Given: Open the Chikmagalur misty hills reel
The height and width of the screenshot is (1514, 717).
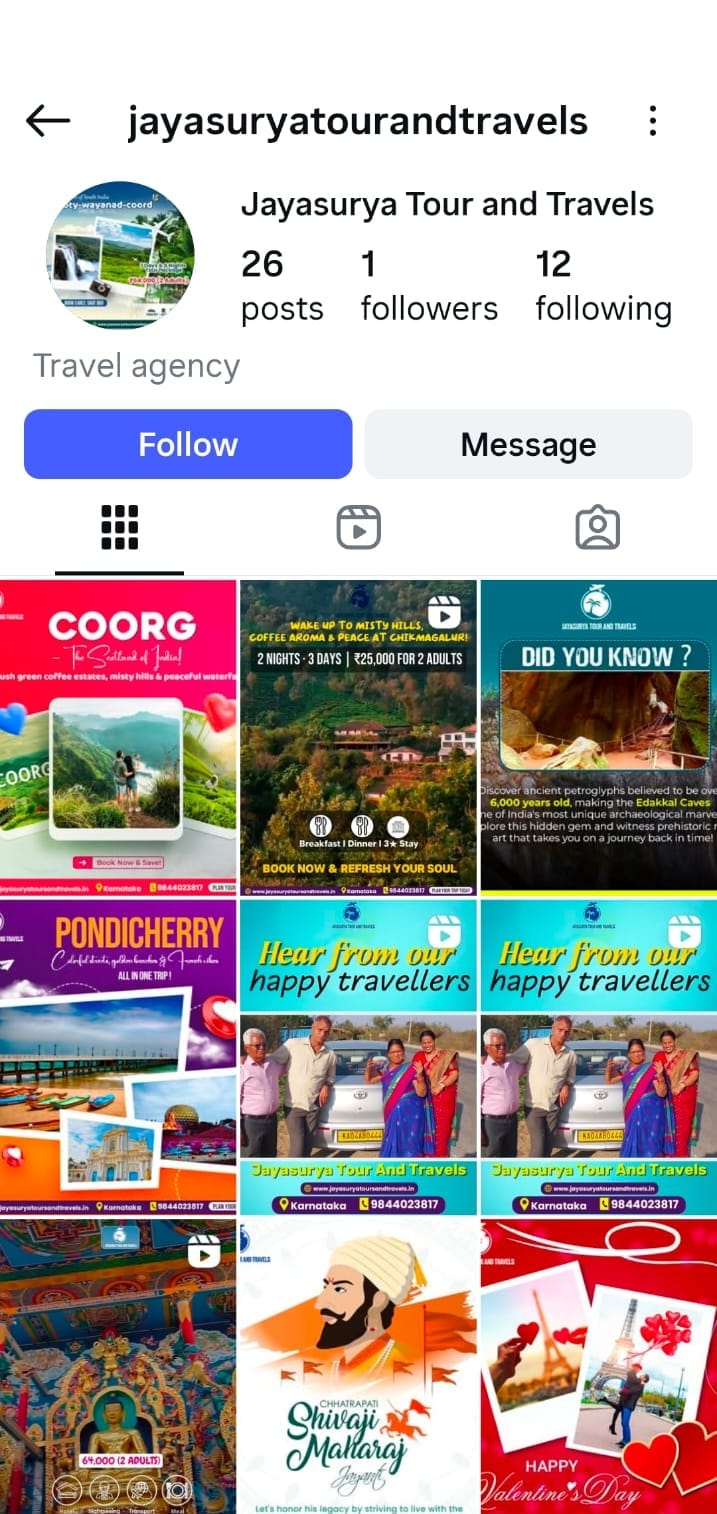Looking at the screenshot, I should pyautogui.click(x=358, y=736).
